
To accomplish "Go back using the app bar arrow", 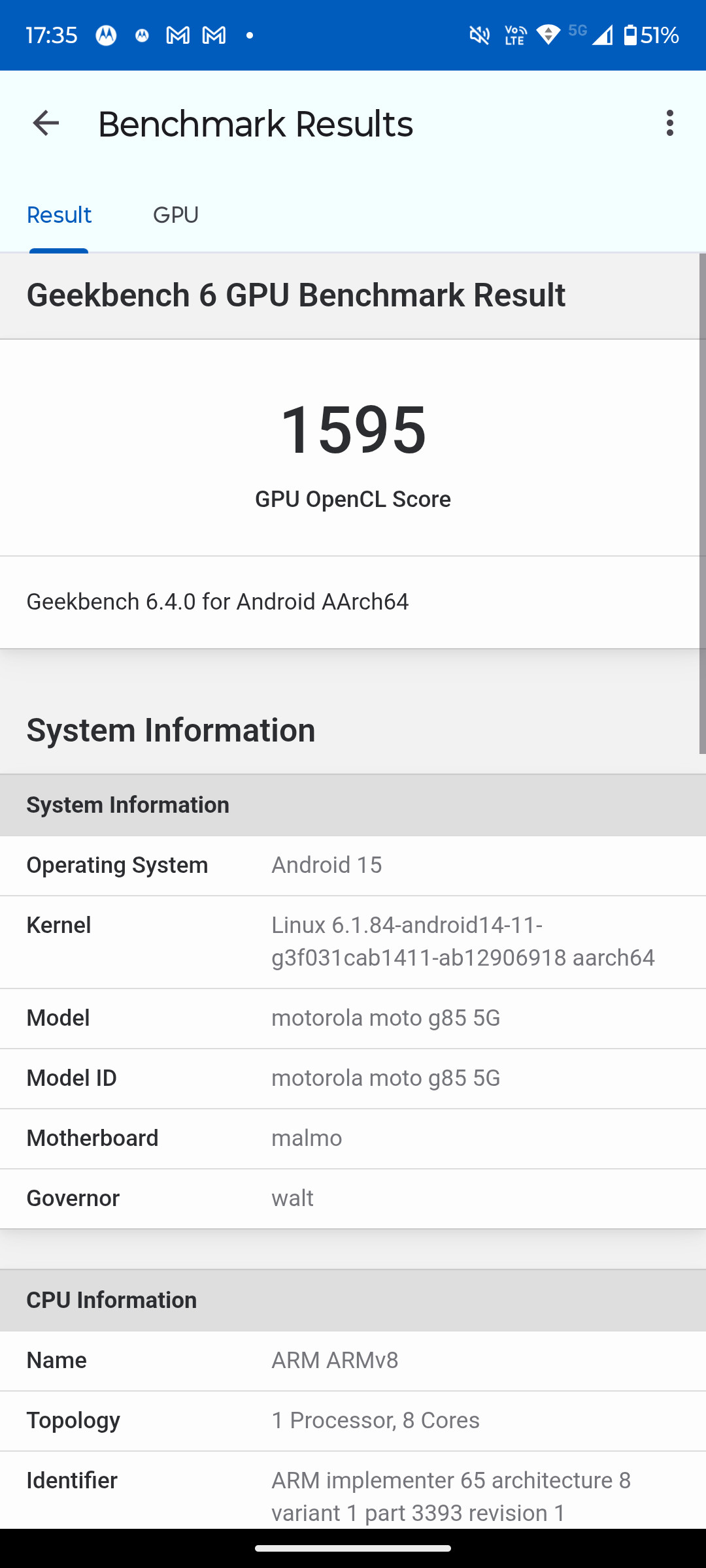I will (x=46, y=123).
